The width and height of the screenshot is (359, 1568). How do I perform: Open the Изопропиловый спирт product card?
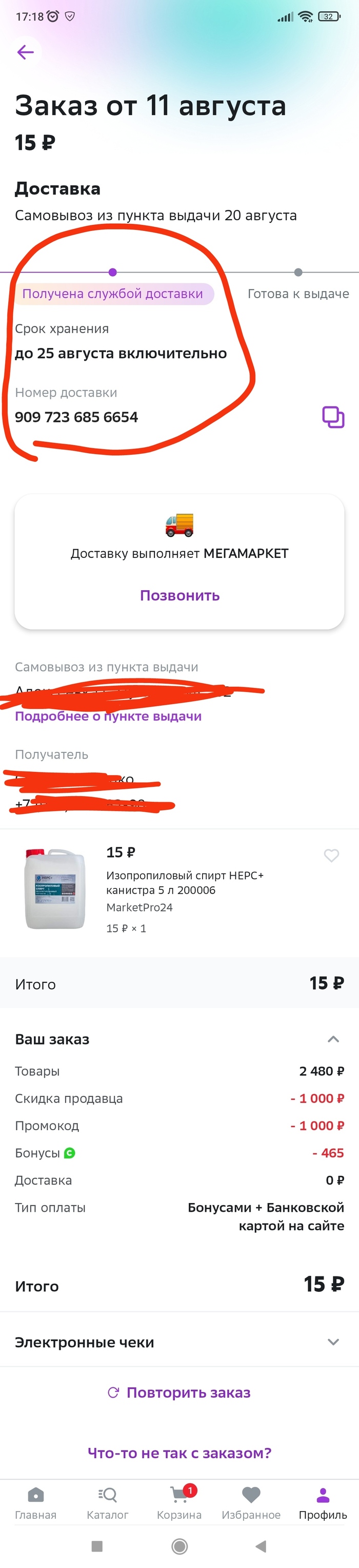[184, 883]
